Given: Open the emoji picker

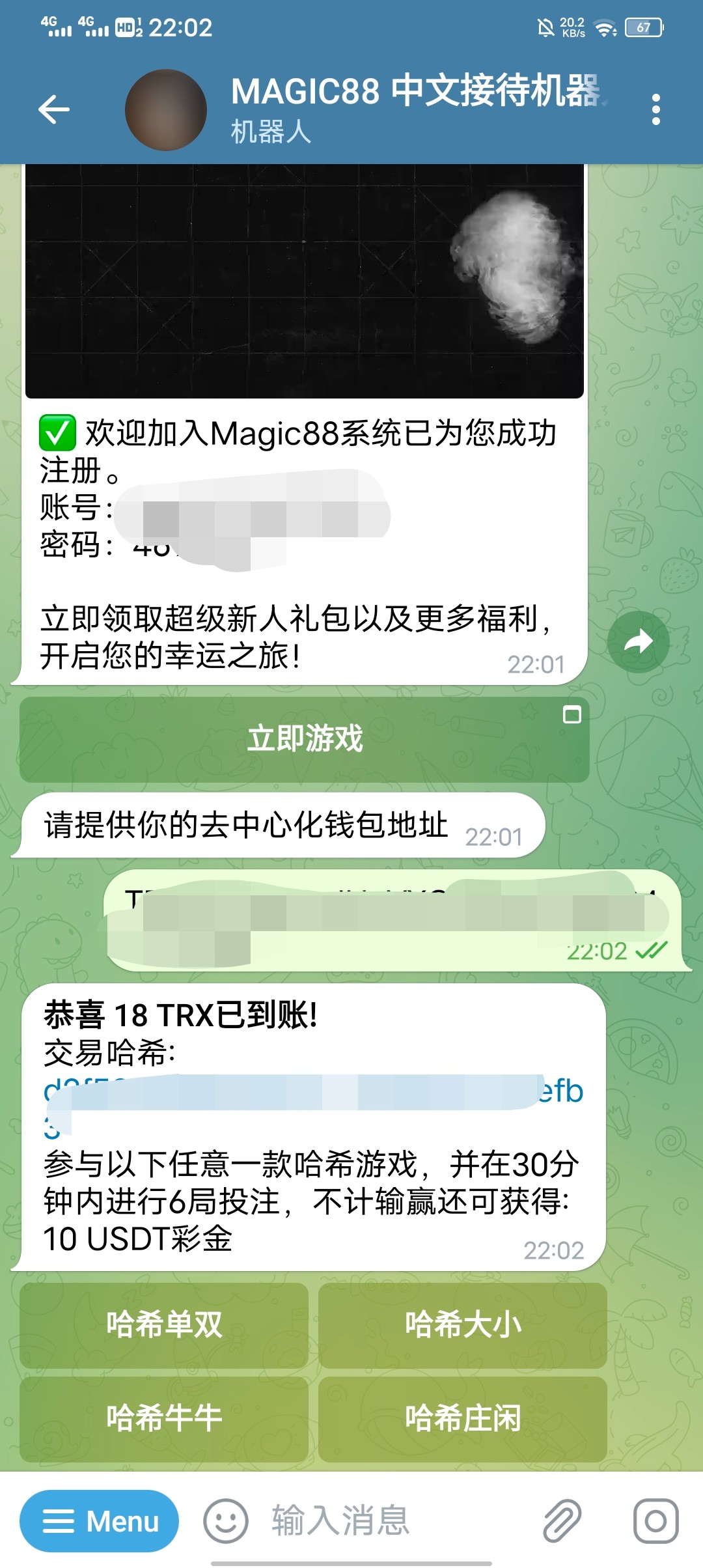Looking at the screenshot, I should click(226, 1521).
